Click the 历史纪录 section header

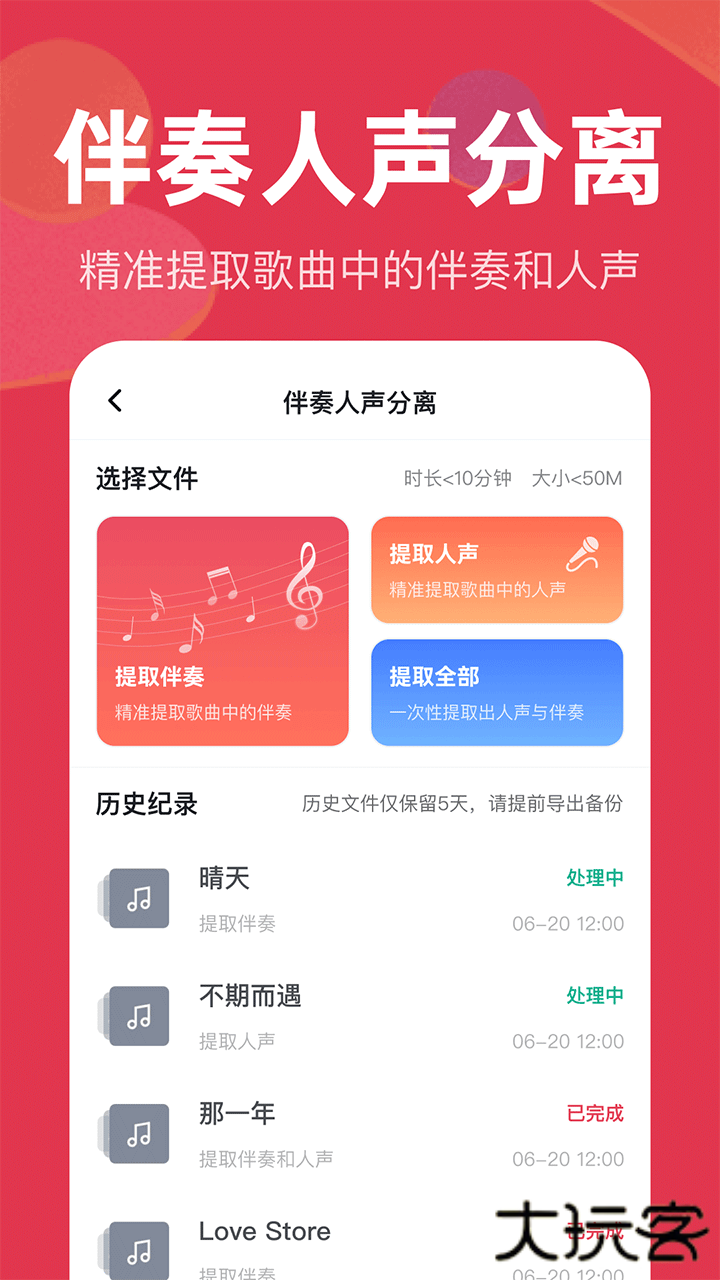144,804
